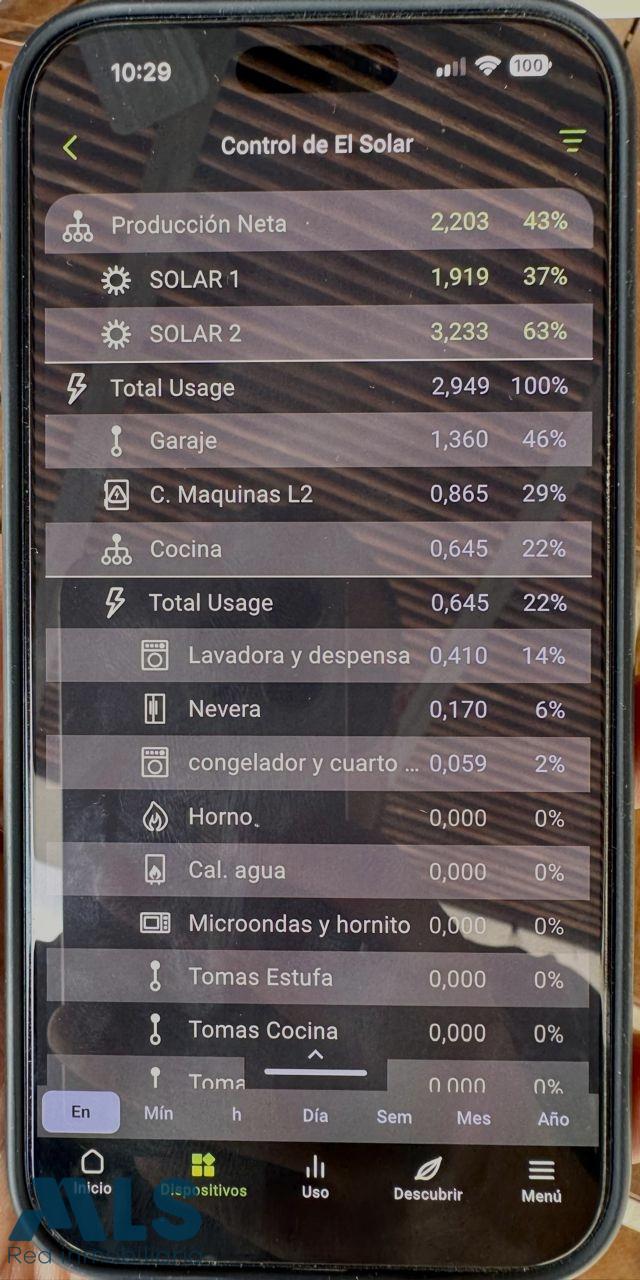The width and height of the screenshot is (640, 1280).
Task: Open the Inicio tab
Action: coord(92,1172)
